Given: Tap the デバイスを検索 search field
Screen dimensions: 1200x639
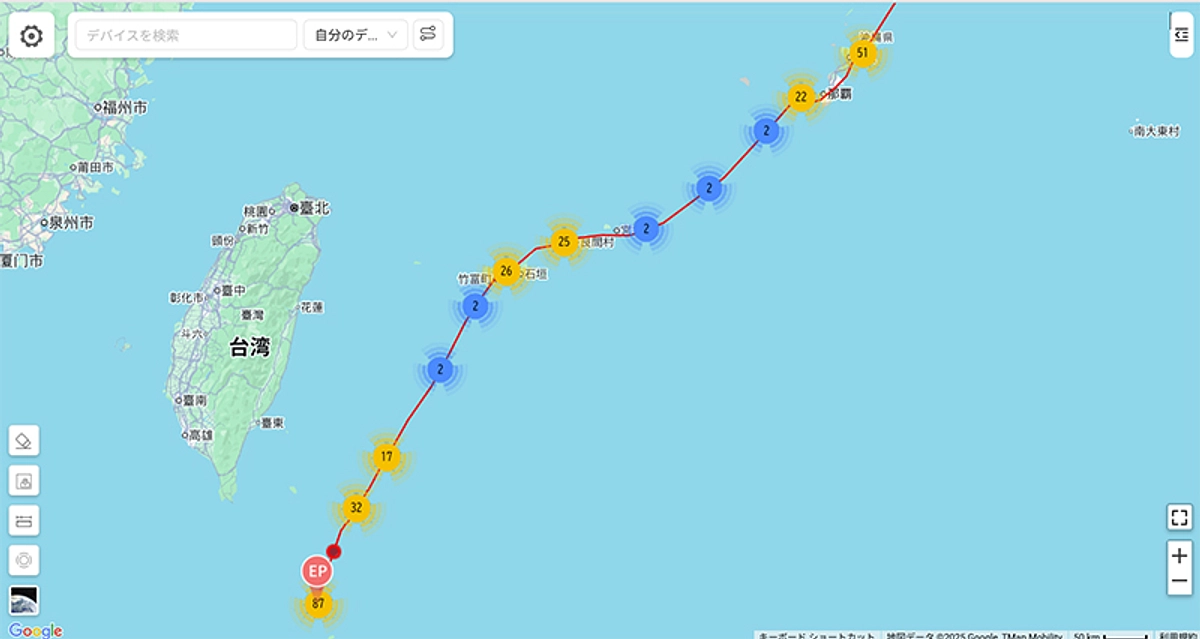Looking at the screenshot, I should coord(185,35).
